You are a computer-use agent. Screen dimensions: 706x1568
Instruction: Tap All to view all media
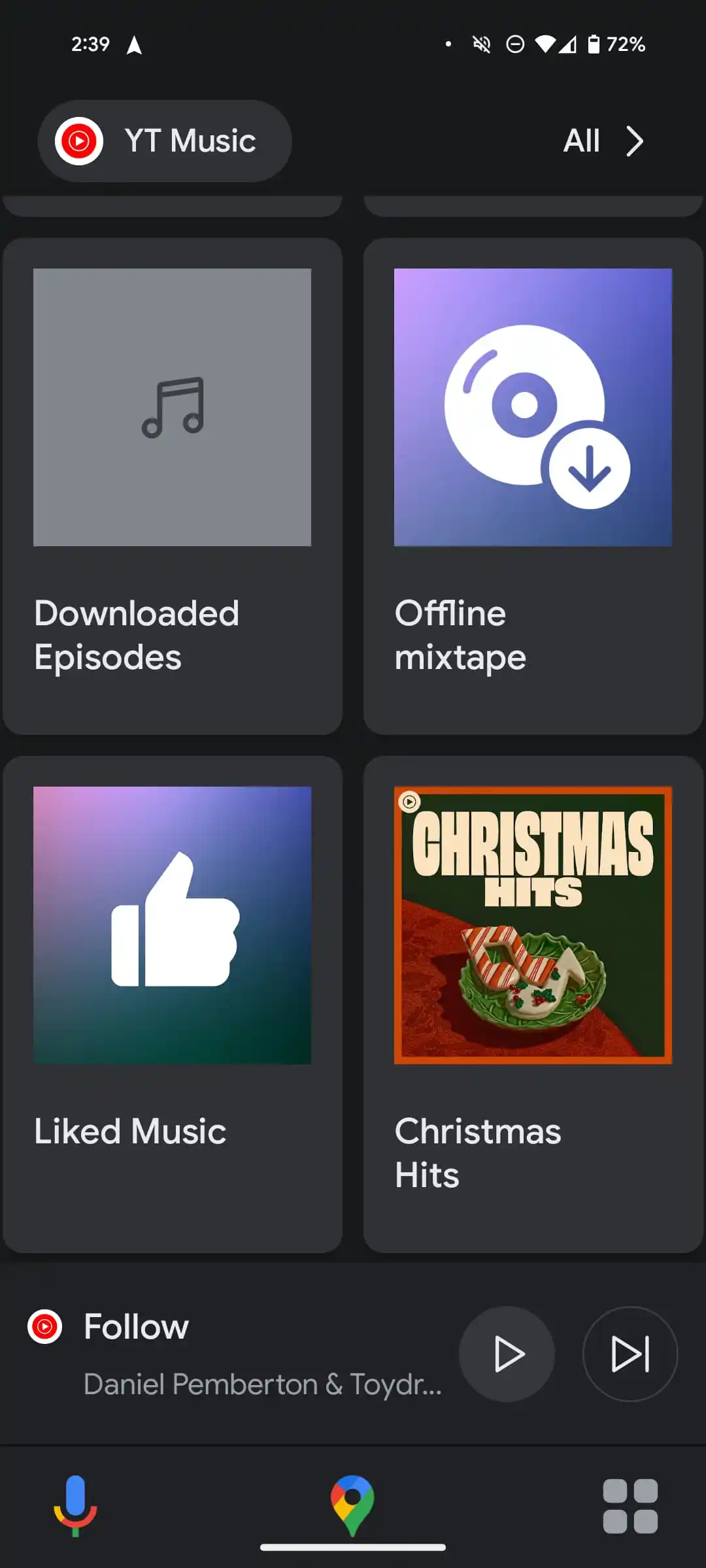[x=604, y=141]
